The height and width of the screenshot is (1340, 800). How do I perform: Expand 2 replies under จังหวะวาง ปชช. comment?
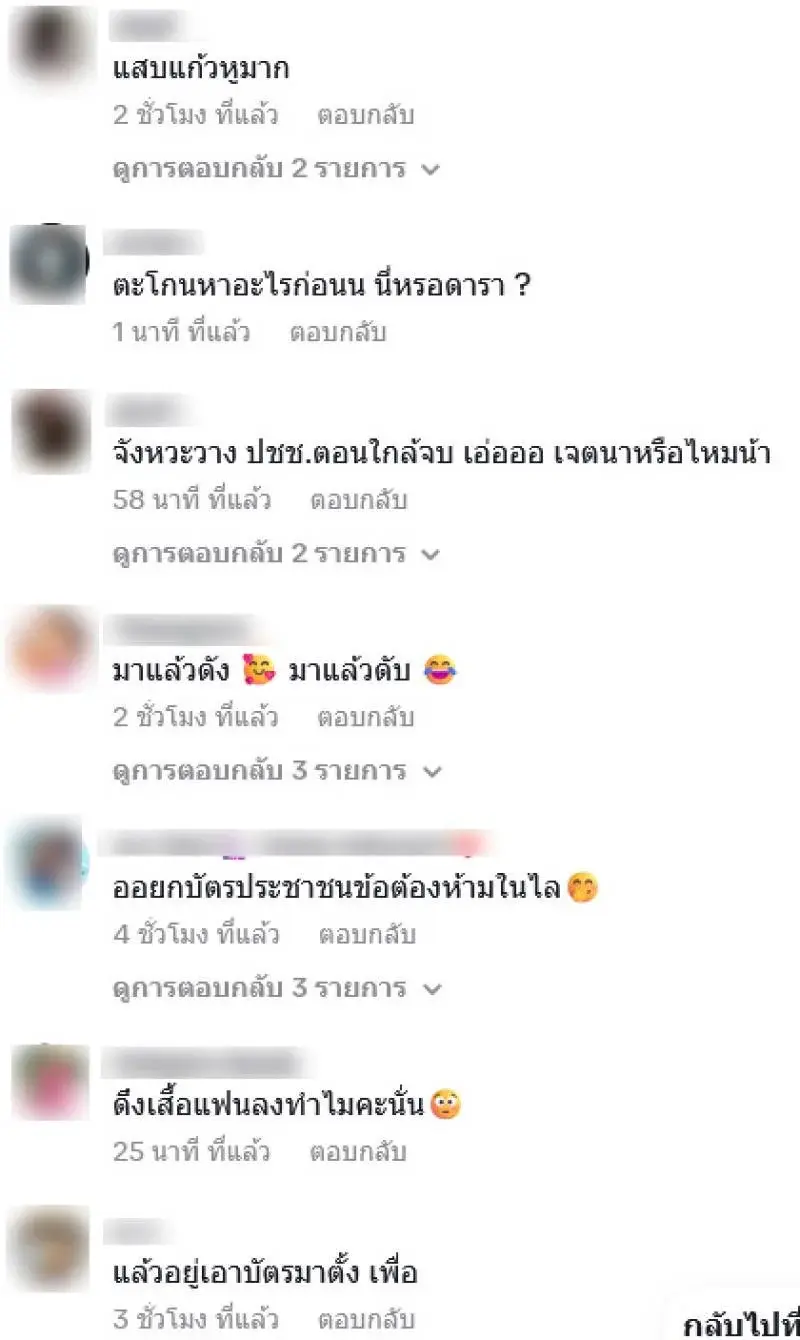[x=276, y=553]
